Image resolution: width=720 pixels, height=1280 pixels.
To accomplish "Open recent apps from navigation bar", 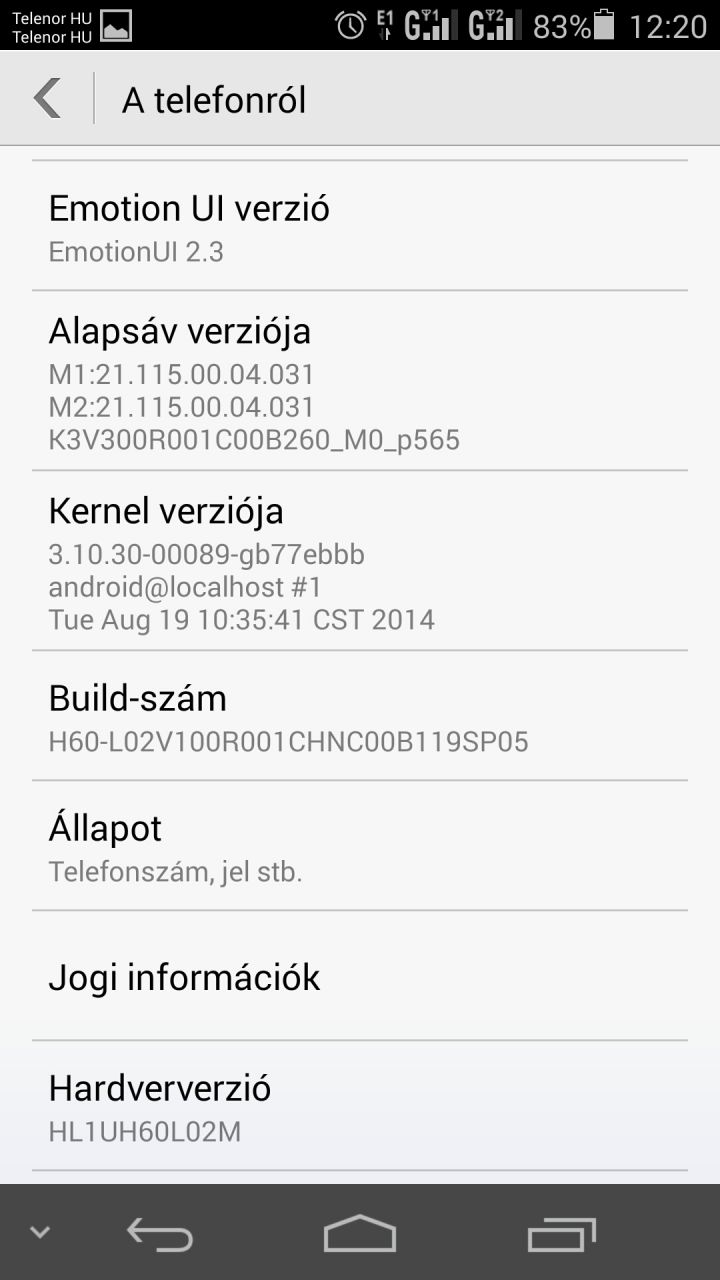I will point(561,1233).
